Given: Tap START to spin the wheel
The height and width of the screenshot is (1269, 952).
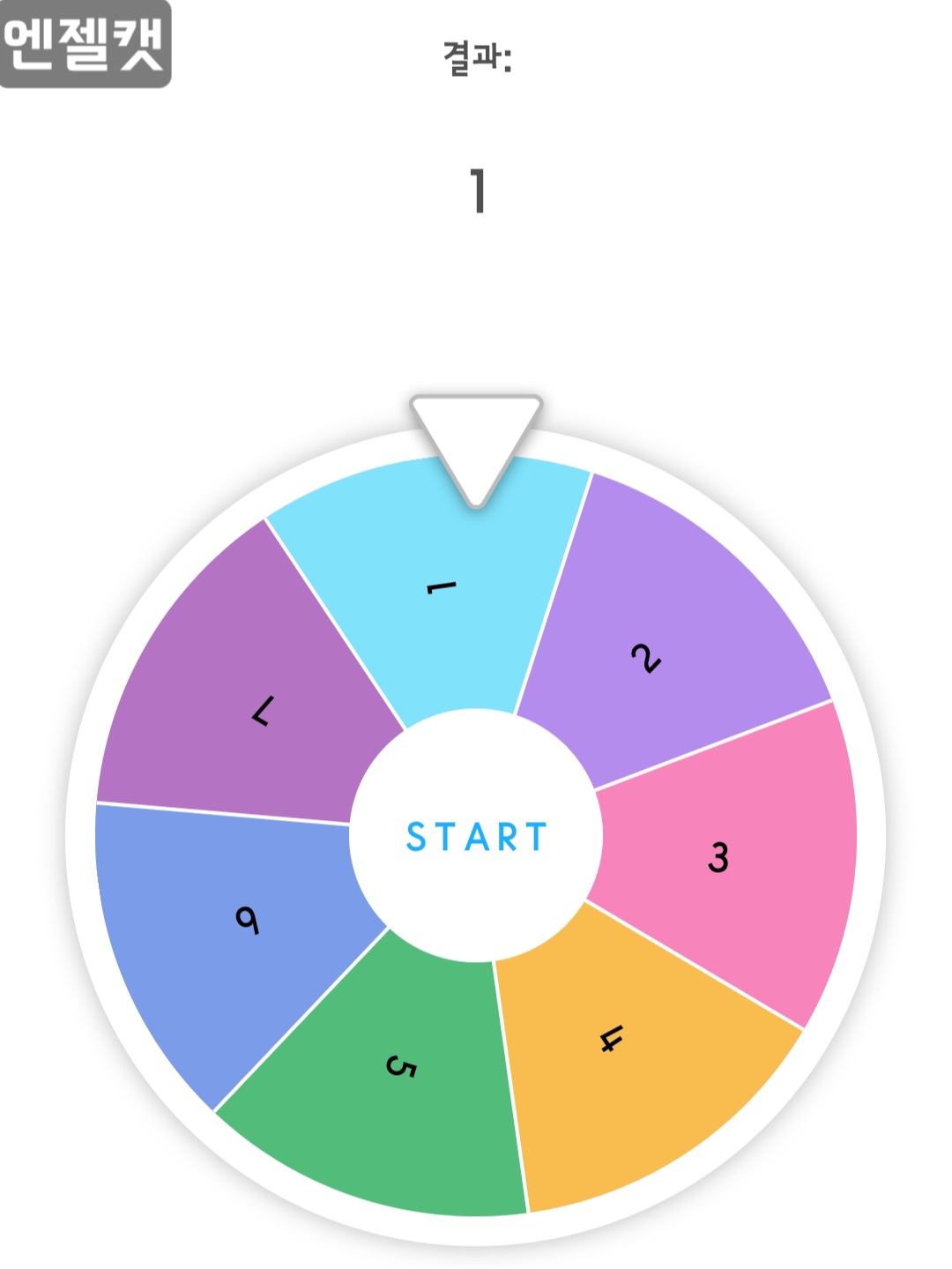Looking at the screenshot, I should 476,836.
